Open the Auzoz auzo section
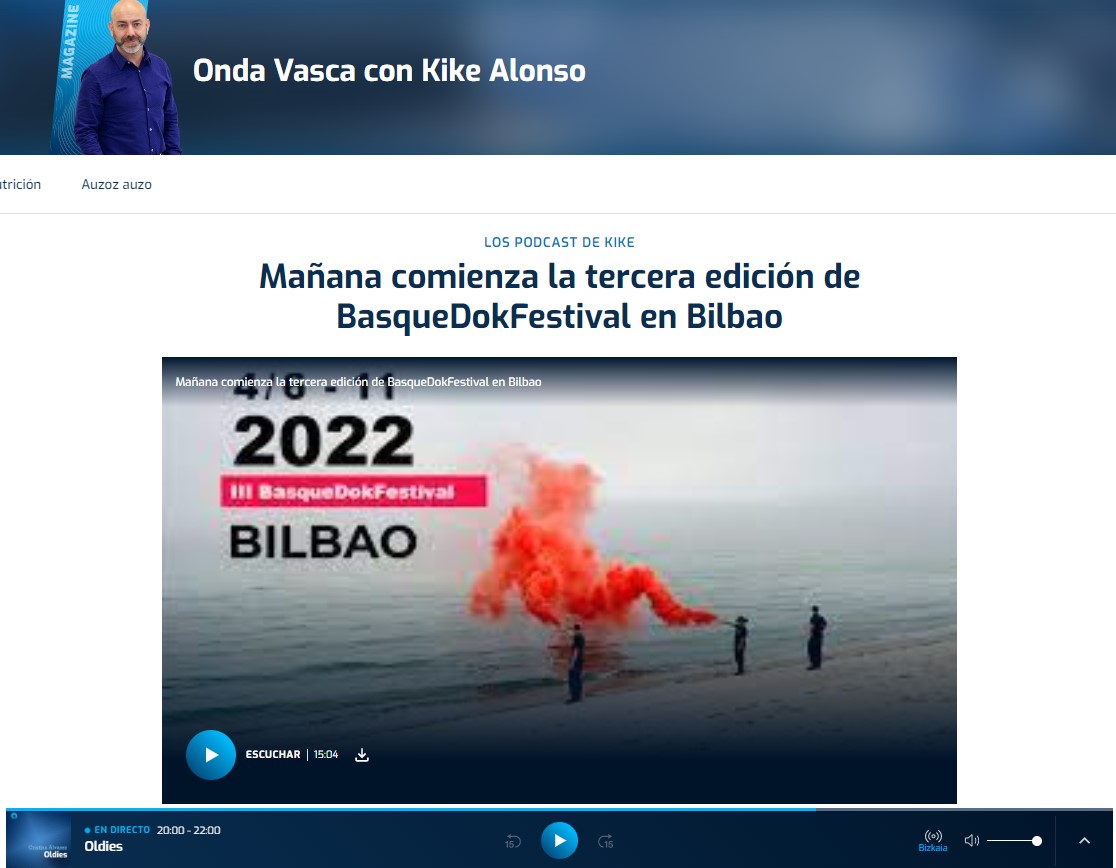Image resolution: width=1116 pixels, height=868 pixels. 117,184
